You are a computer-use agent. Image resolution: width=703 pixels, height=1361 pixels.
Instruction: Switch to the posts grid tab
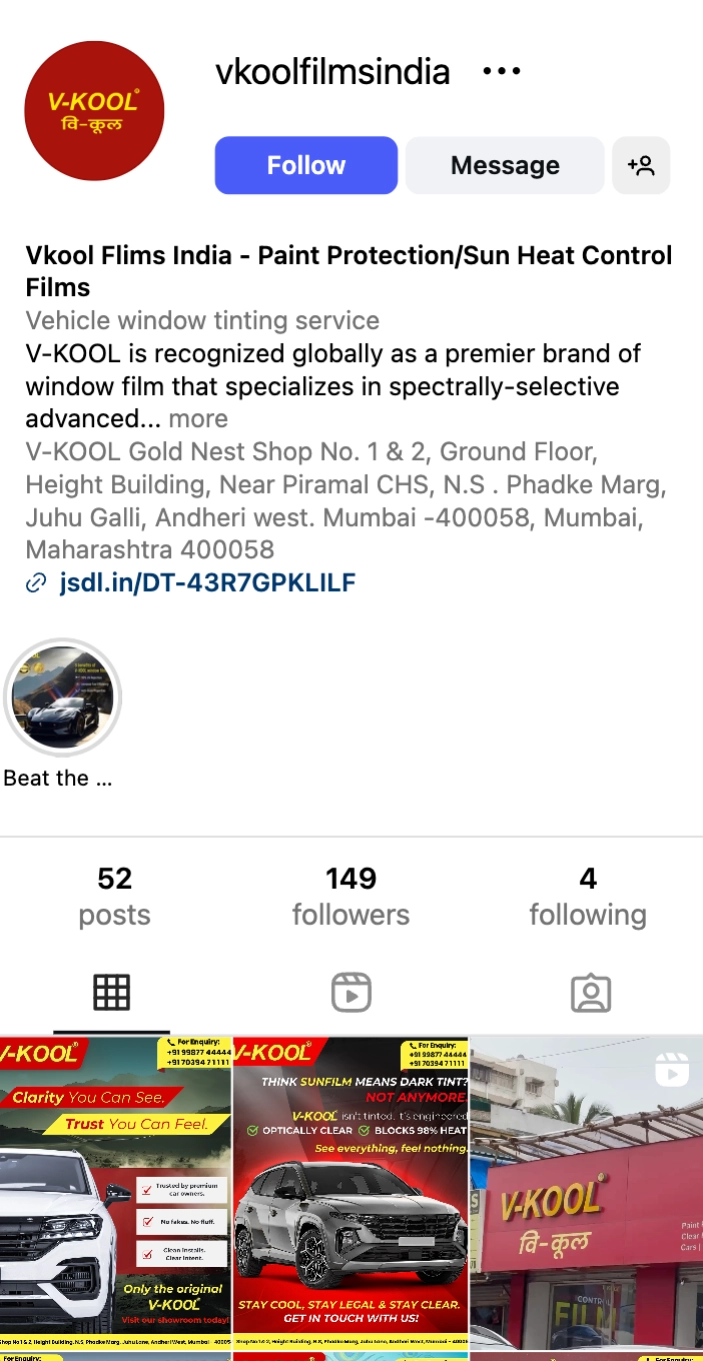112,992
